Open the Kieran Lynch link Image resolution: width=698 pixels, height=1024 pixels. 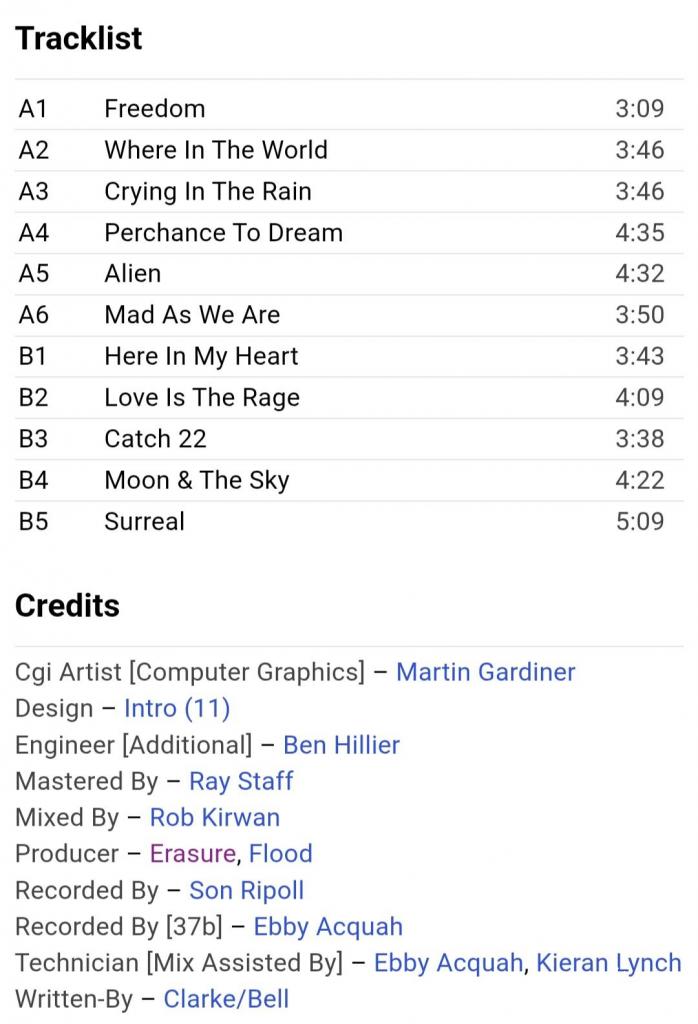click(x=608, y=962)
